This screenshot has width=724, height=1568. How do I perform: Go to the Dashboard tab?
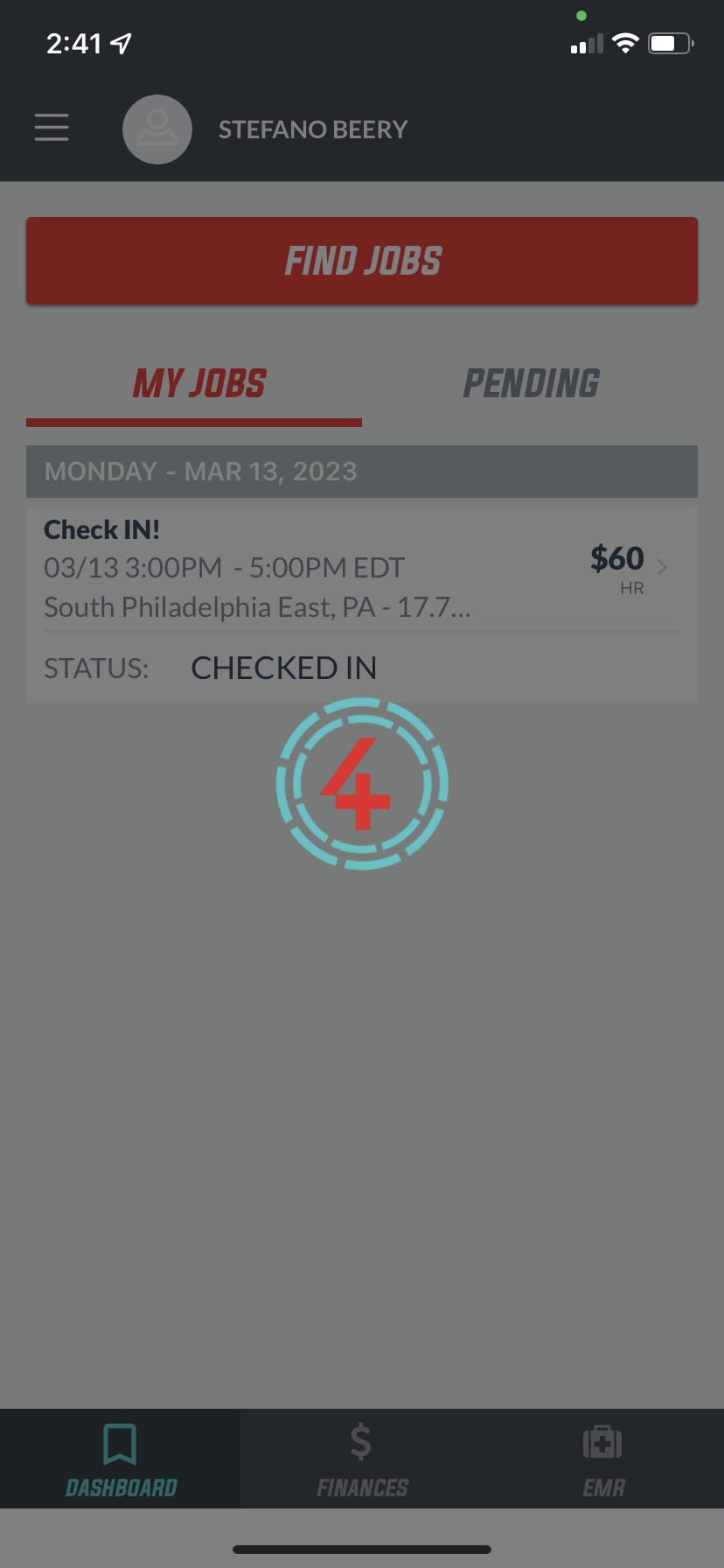tap(121, 1459)
